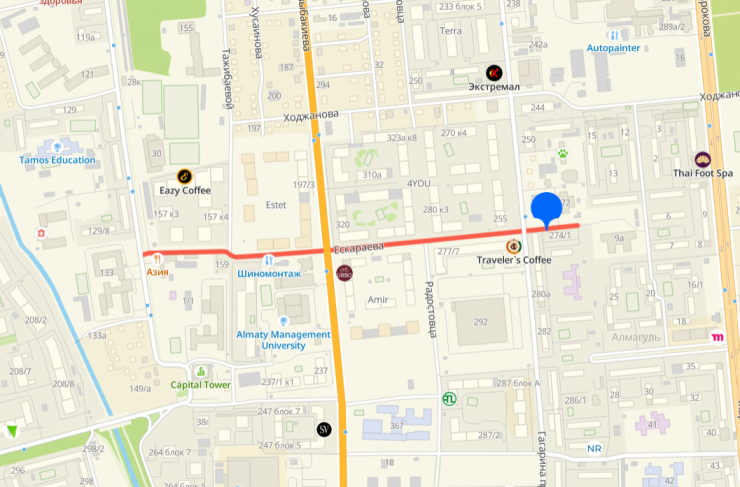Open Thai Foot Spa marker
740x487 pixels.
tap(703, 158)
